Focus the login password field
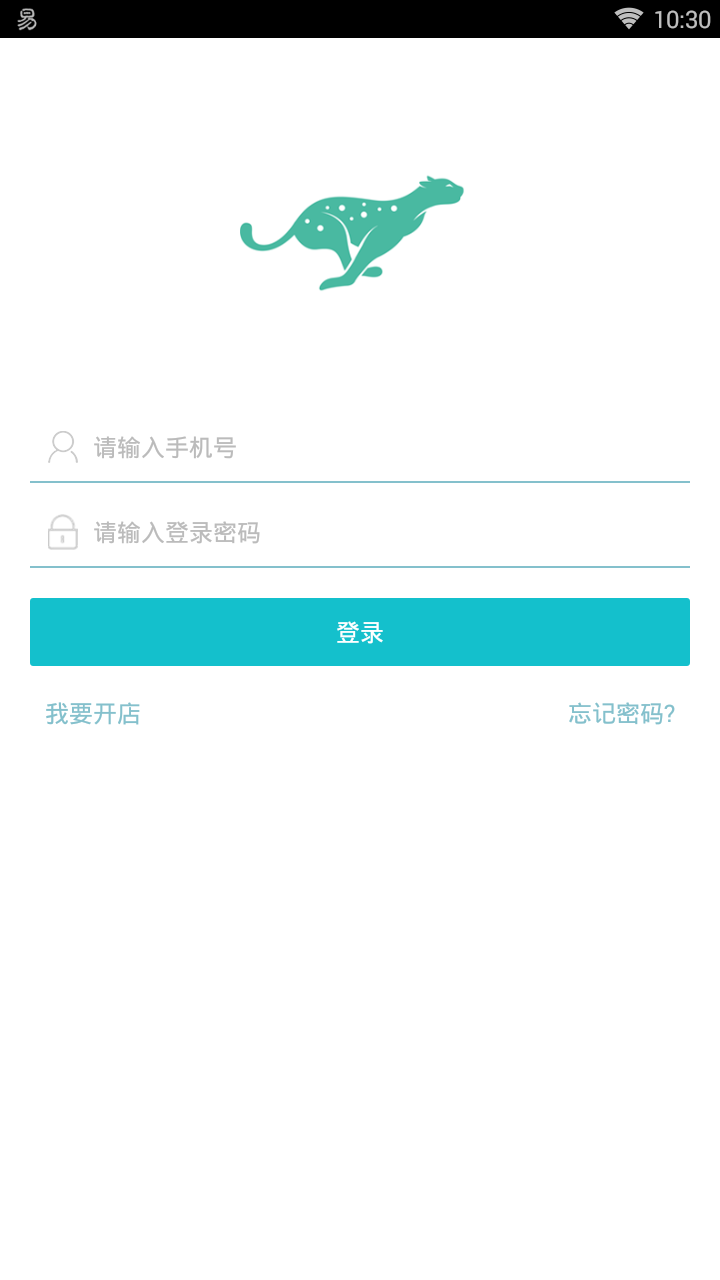 [x=380, y=532]
